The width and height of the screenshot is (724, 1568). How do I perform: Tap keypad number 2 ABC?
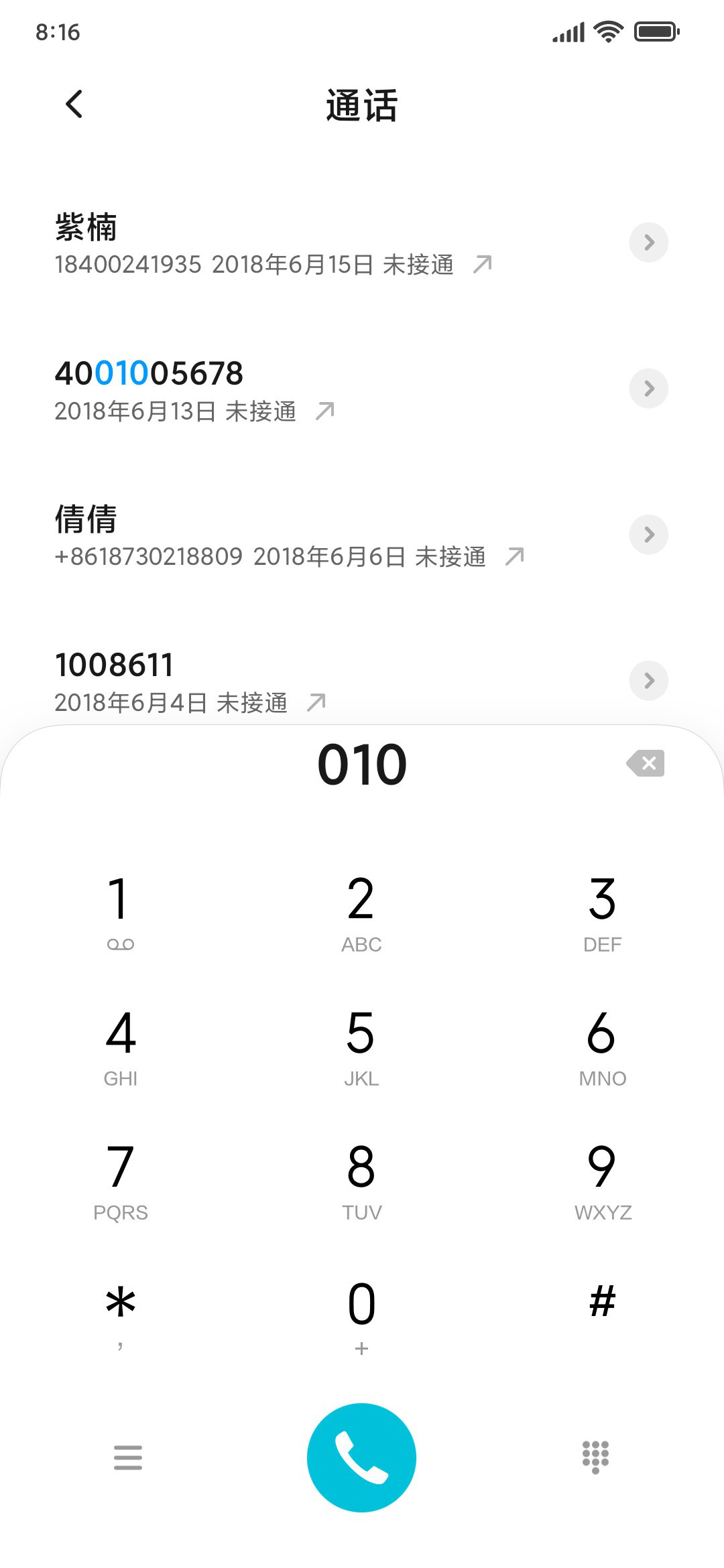point(361,913)
